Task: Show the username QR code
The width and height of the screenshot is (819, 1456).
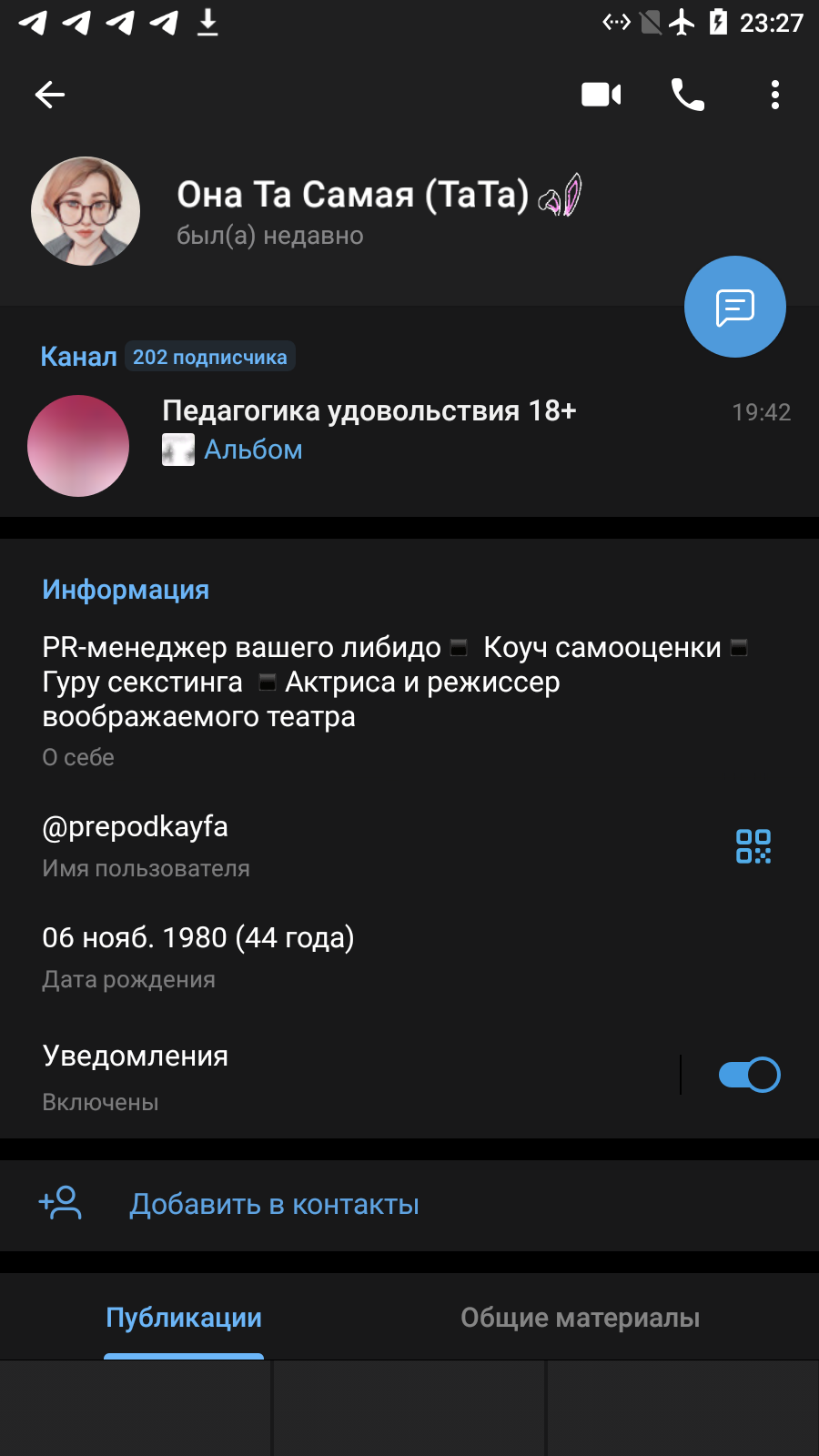Action: tap(753, 846)
